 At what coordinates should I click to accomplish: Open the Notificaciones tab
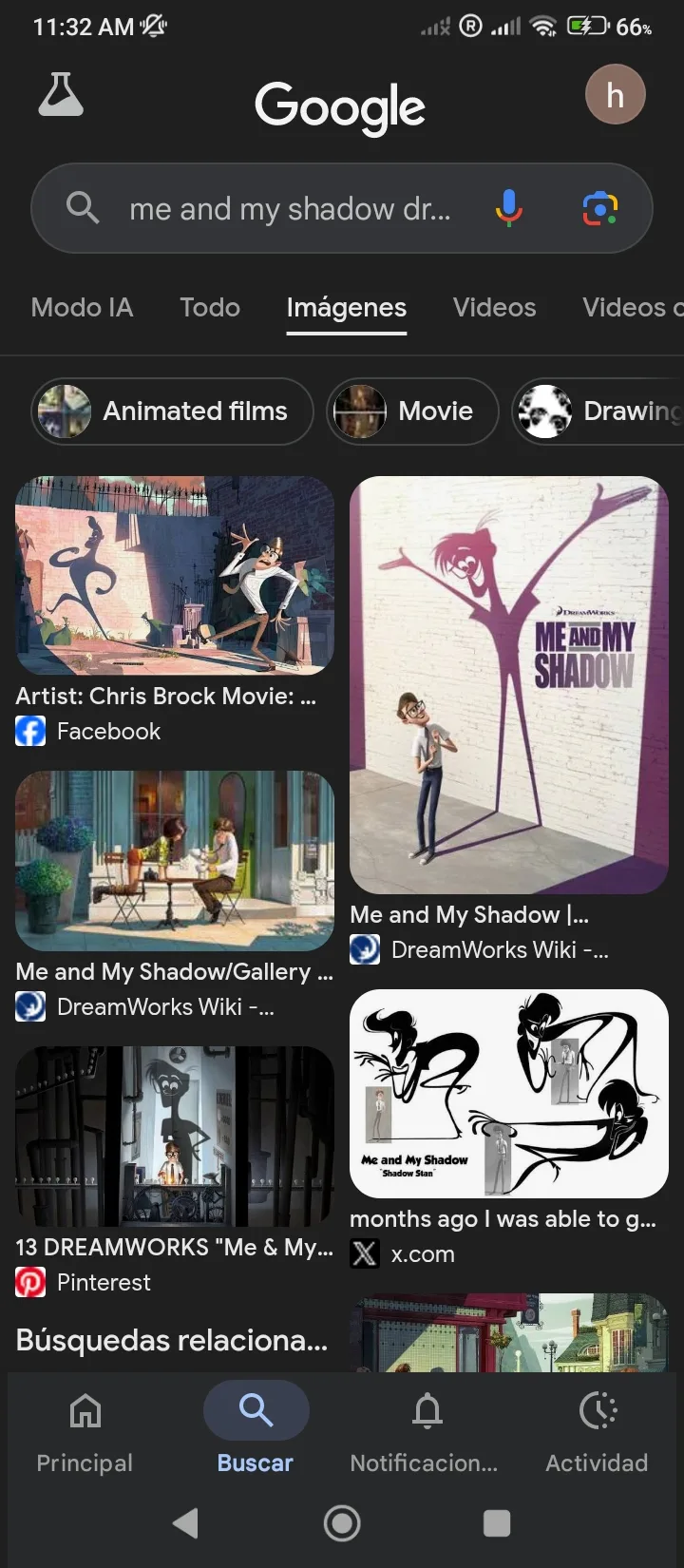click(x=426, y=1428)
